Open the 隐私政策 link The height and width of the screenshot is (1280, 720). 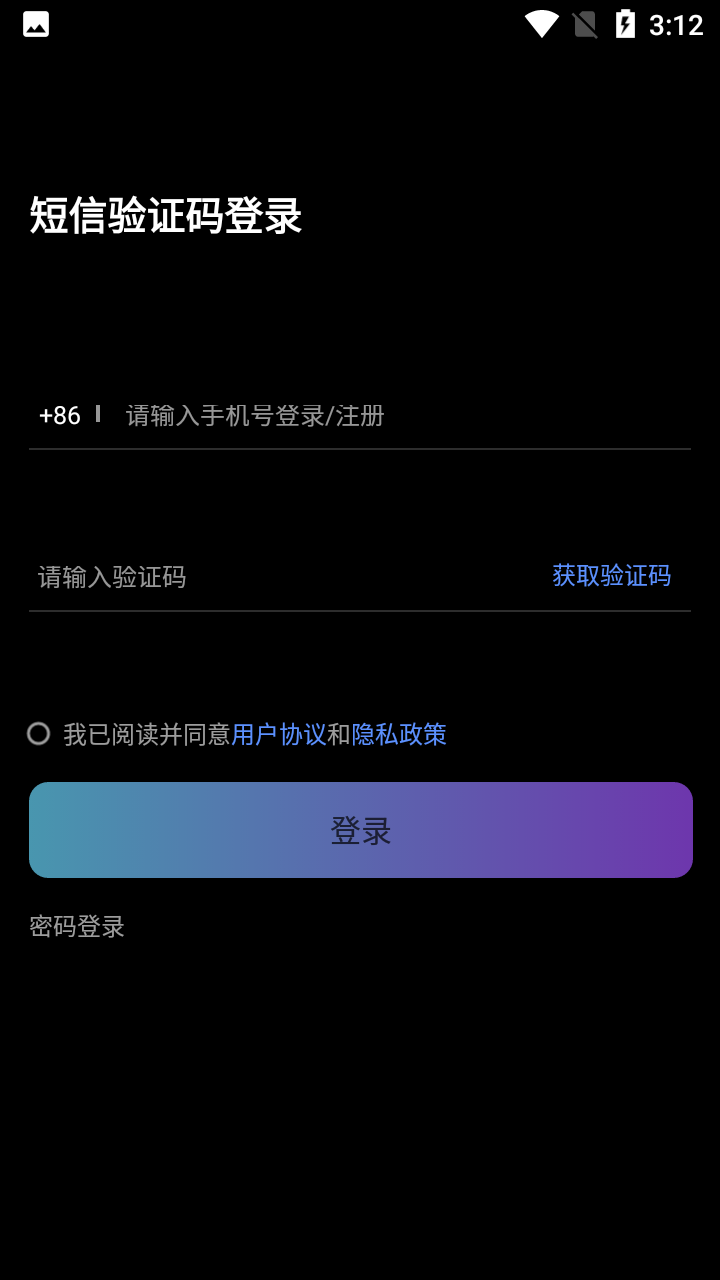(399, 735)
